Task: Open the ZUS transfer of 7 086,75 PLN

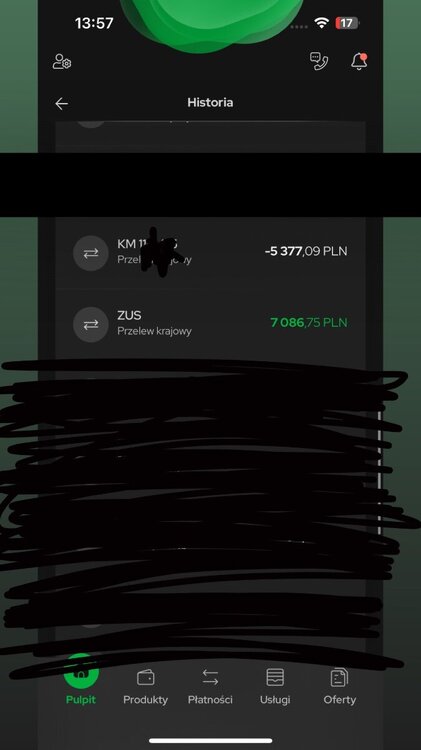Action: [210, 324]
